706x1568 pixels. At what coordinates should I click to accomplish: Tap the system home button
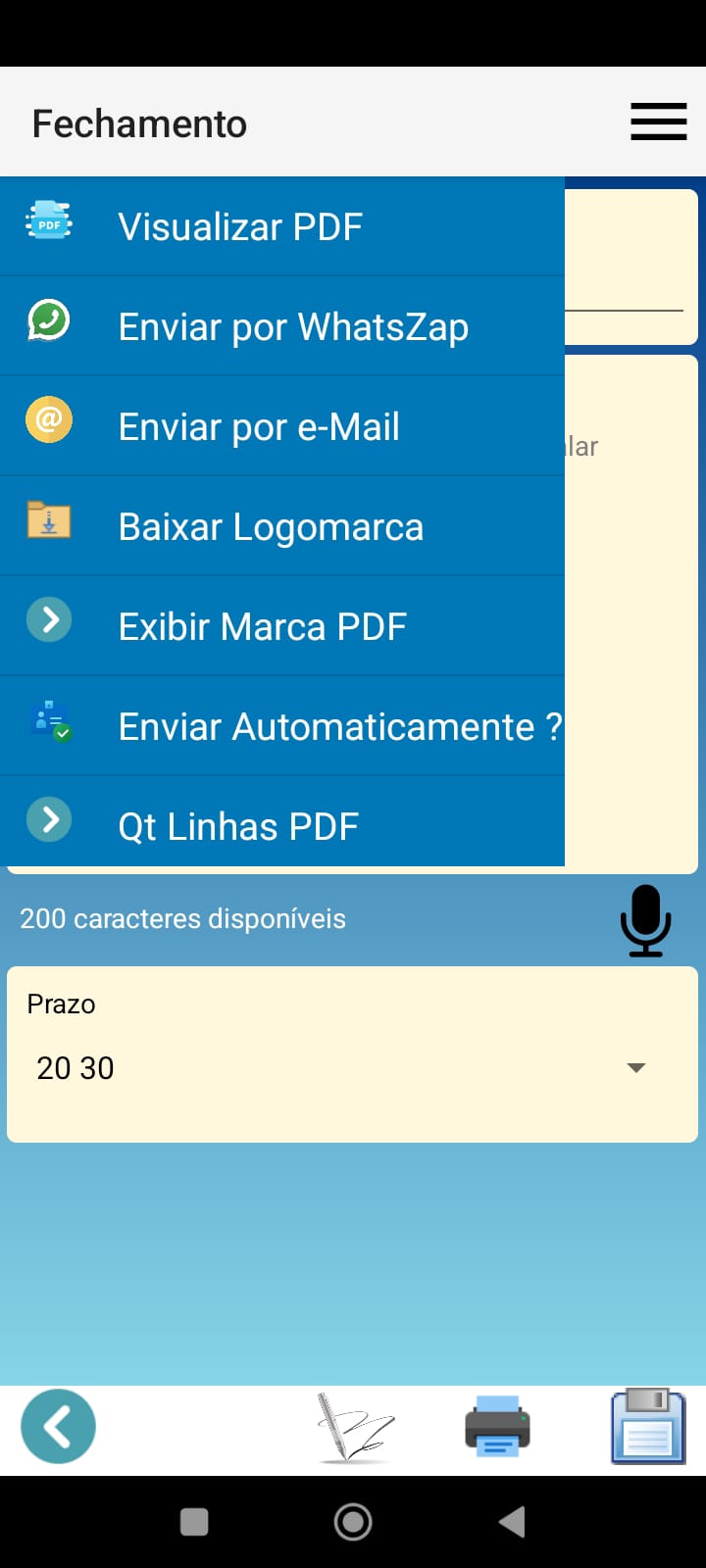[x=353, y=1522]
